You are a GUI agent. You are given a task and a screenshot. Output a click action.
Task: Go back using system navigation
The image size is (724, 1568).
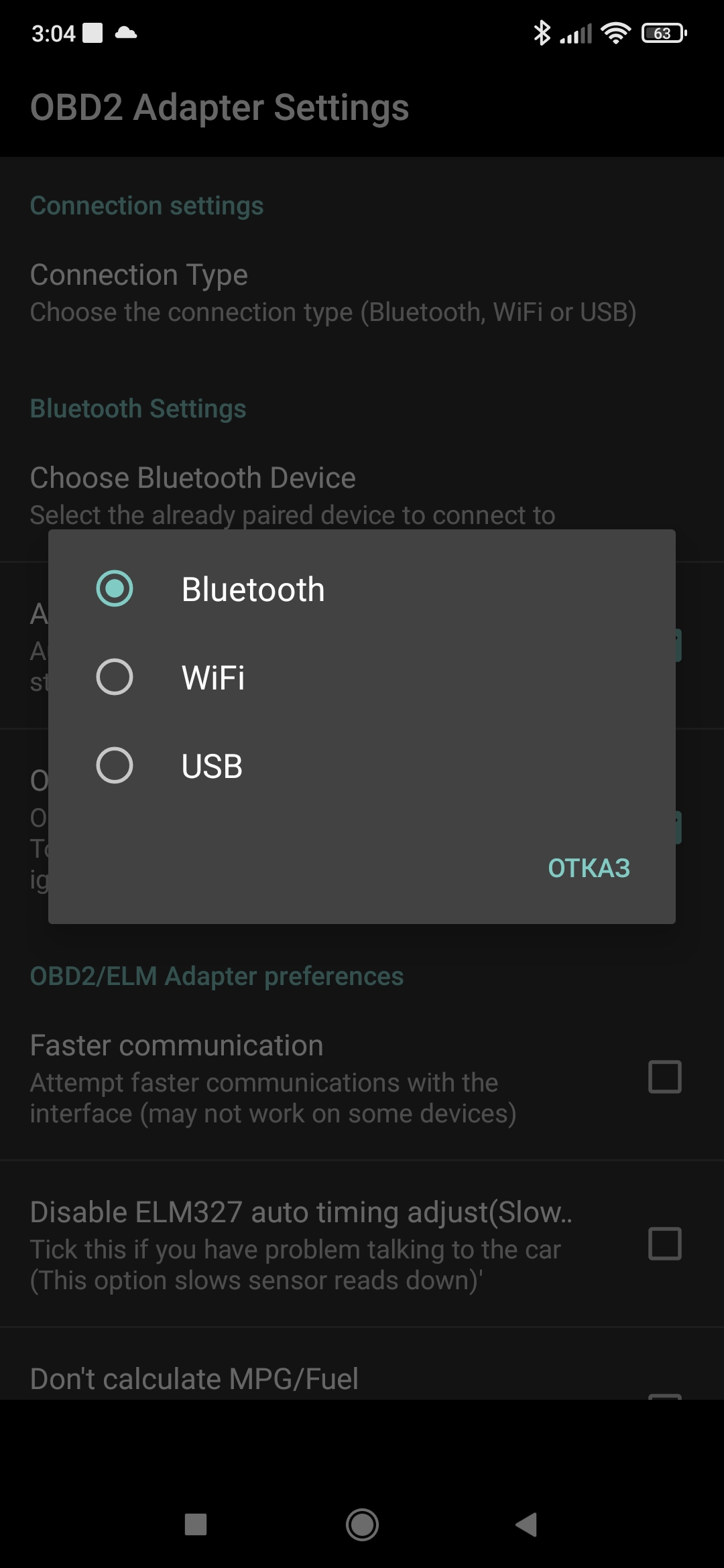[527, 1524]
